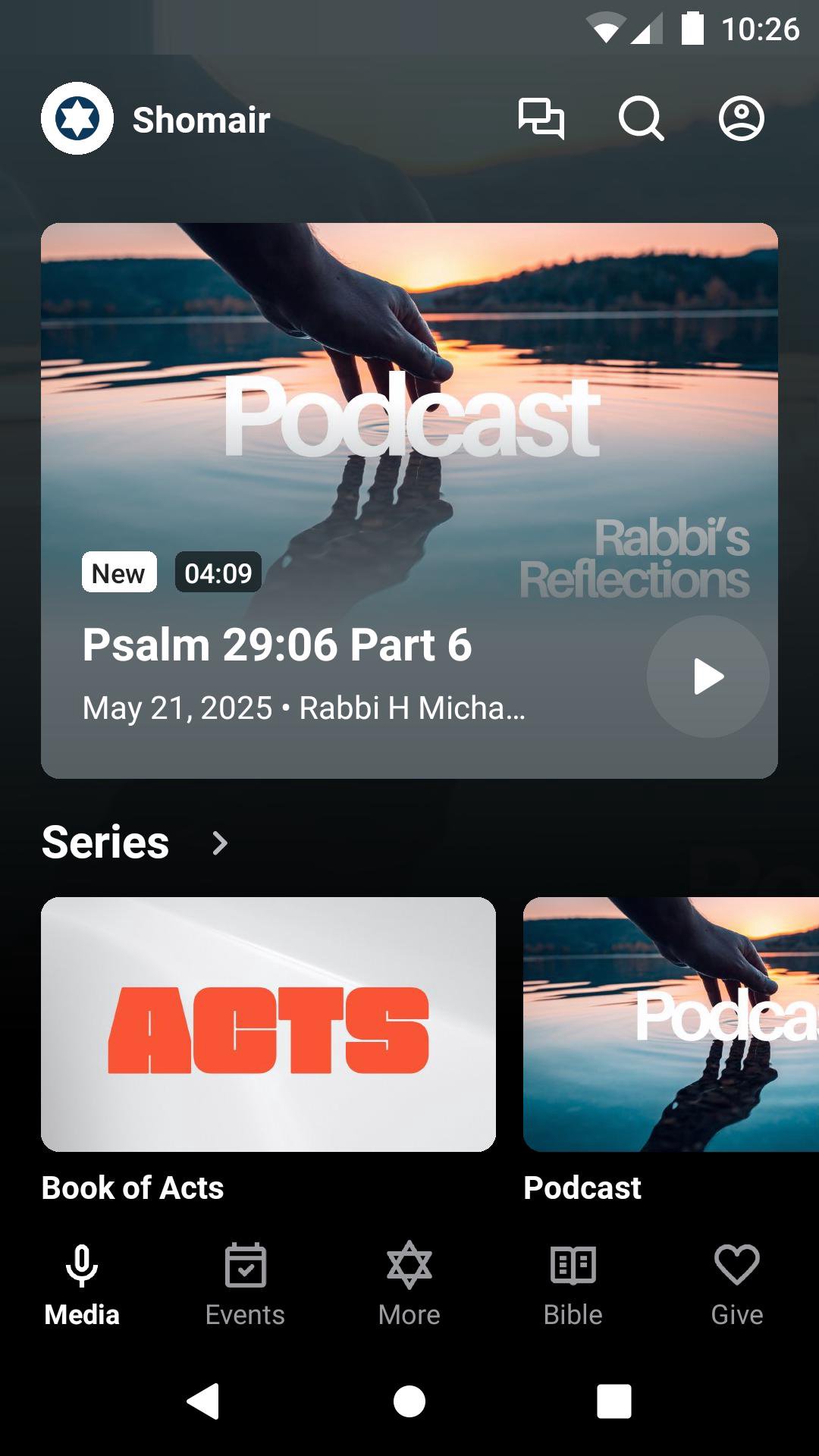Play Psalm 29:06 Part 6

(x=708, y=676)
